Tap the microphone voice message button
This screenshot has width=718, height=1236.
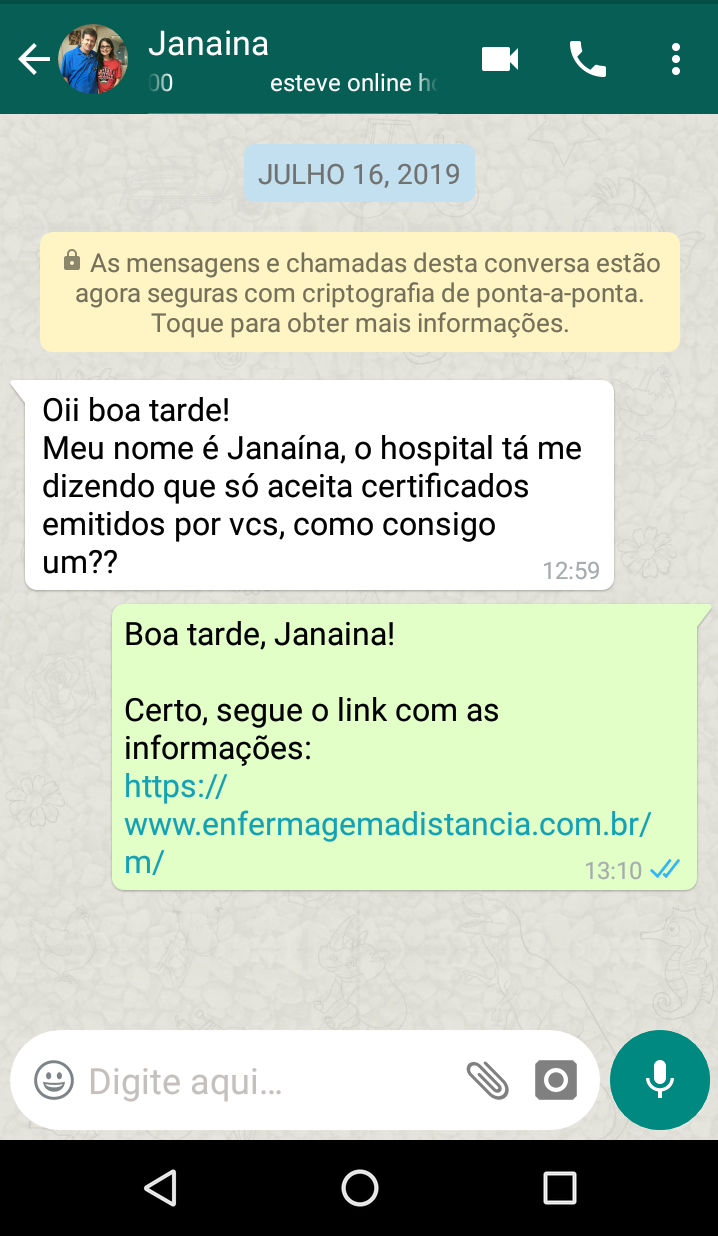coord(659,1080)
